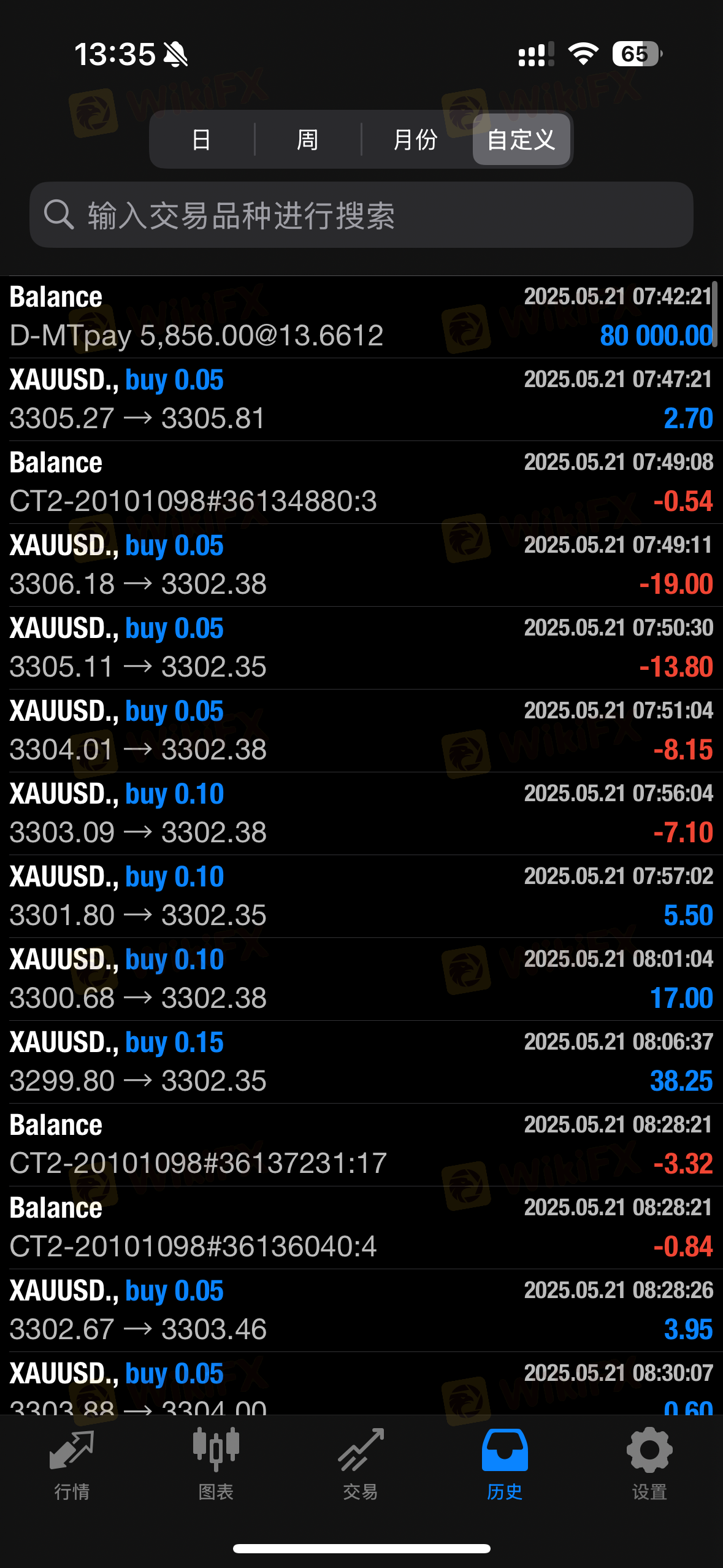This screenshot has width=723, height=1568.
Task: Open the 交易 trade tab
Action: coord(361,1466)
